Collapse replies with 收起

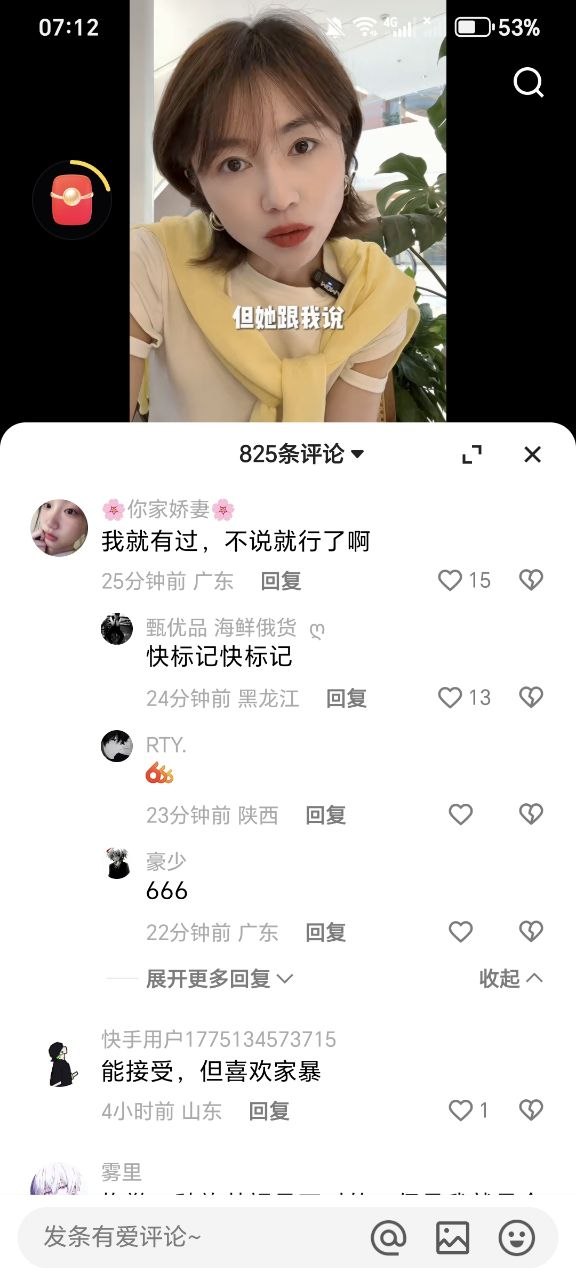[x=511, y=978]
